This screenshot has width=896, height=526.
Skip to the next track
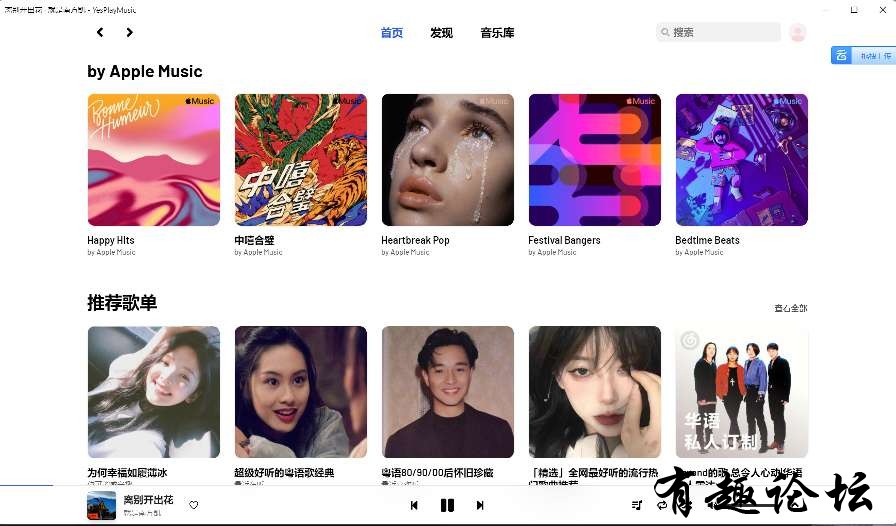click(480, 506)
